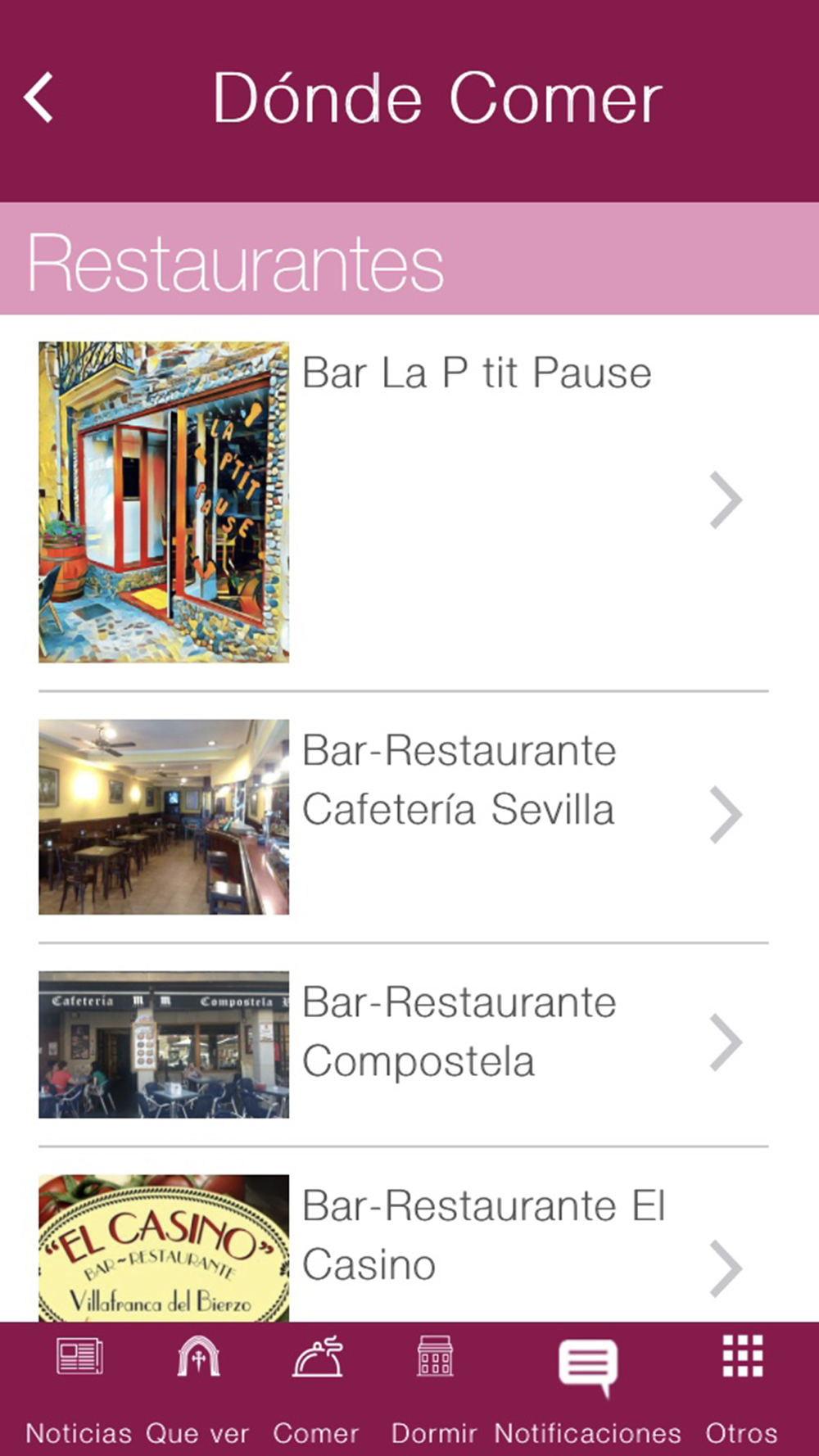Switch to the Dormir tab
The height and width of the screenshot is (1456, 819).
tap(434, 1389)
